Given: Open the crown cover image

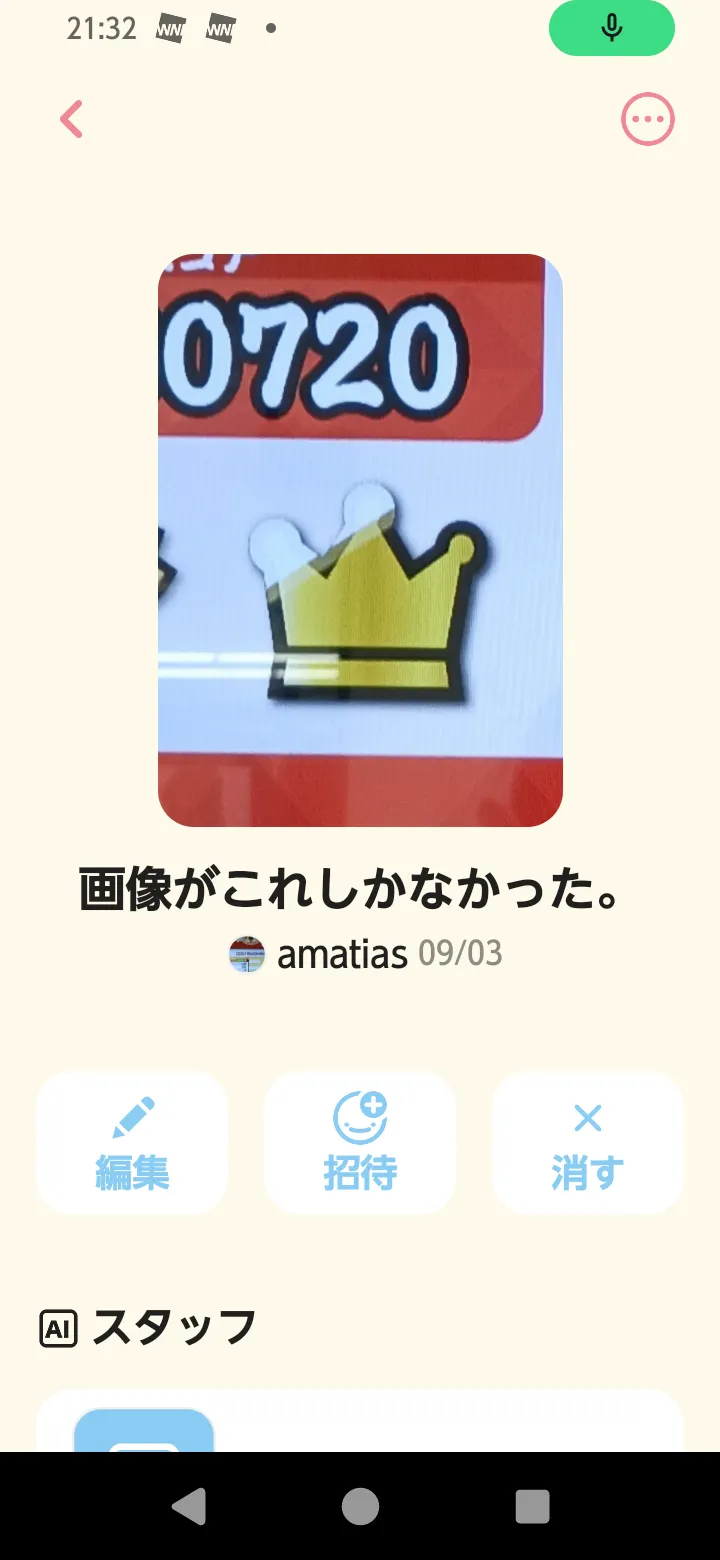Looking at the screenshot, I should point(360,540).
